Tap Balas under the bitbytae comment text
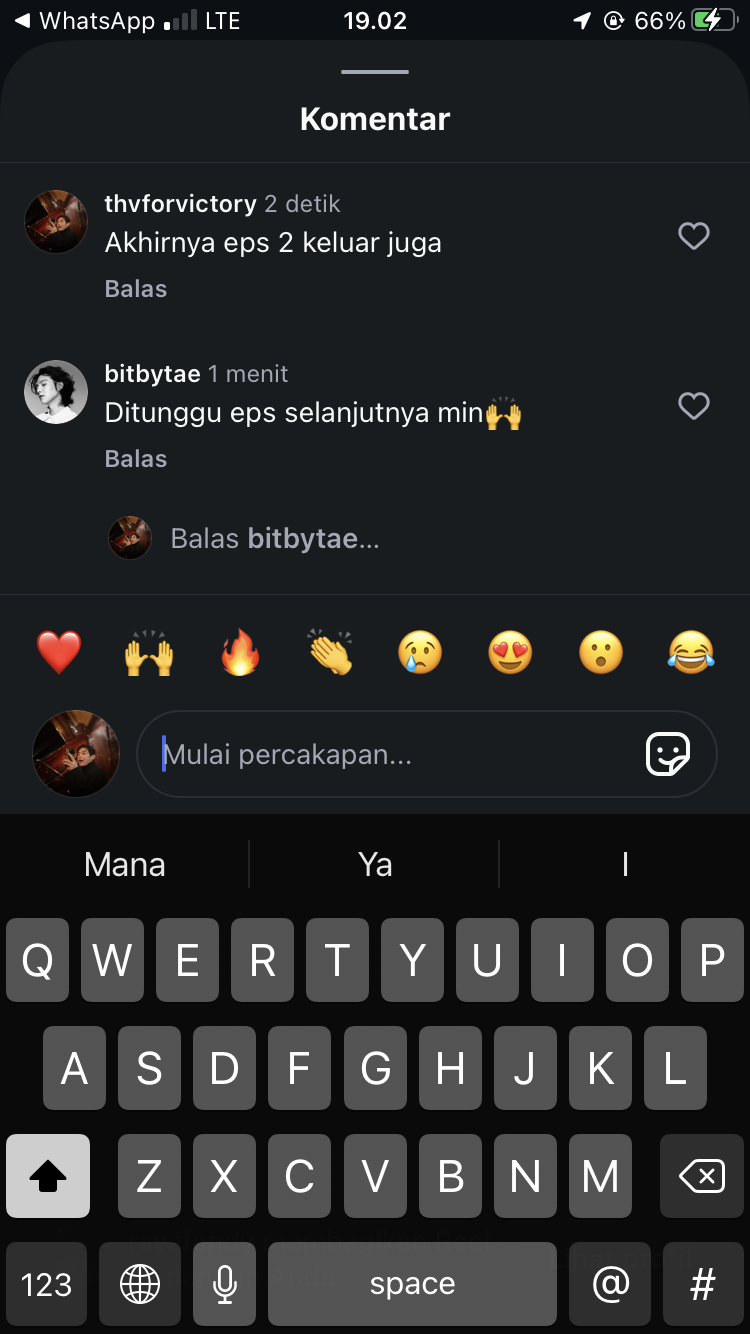Screen dimensions: 750x1334 (136, 459)
